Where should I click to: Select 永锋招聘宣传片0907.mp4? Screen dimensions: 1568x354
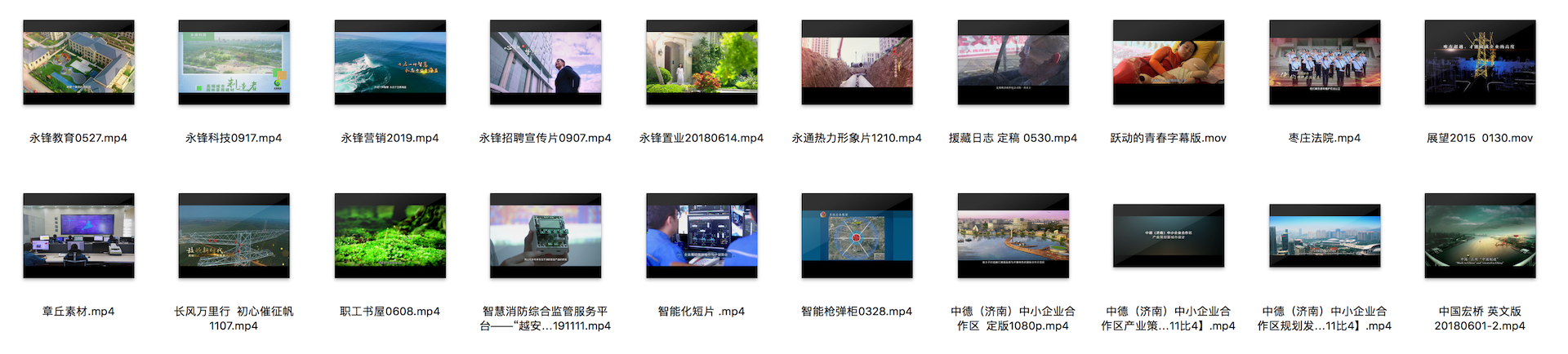point(546,63)
